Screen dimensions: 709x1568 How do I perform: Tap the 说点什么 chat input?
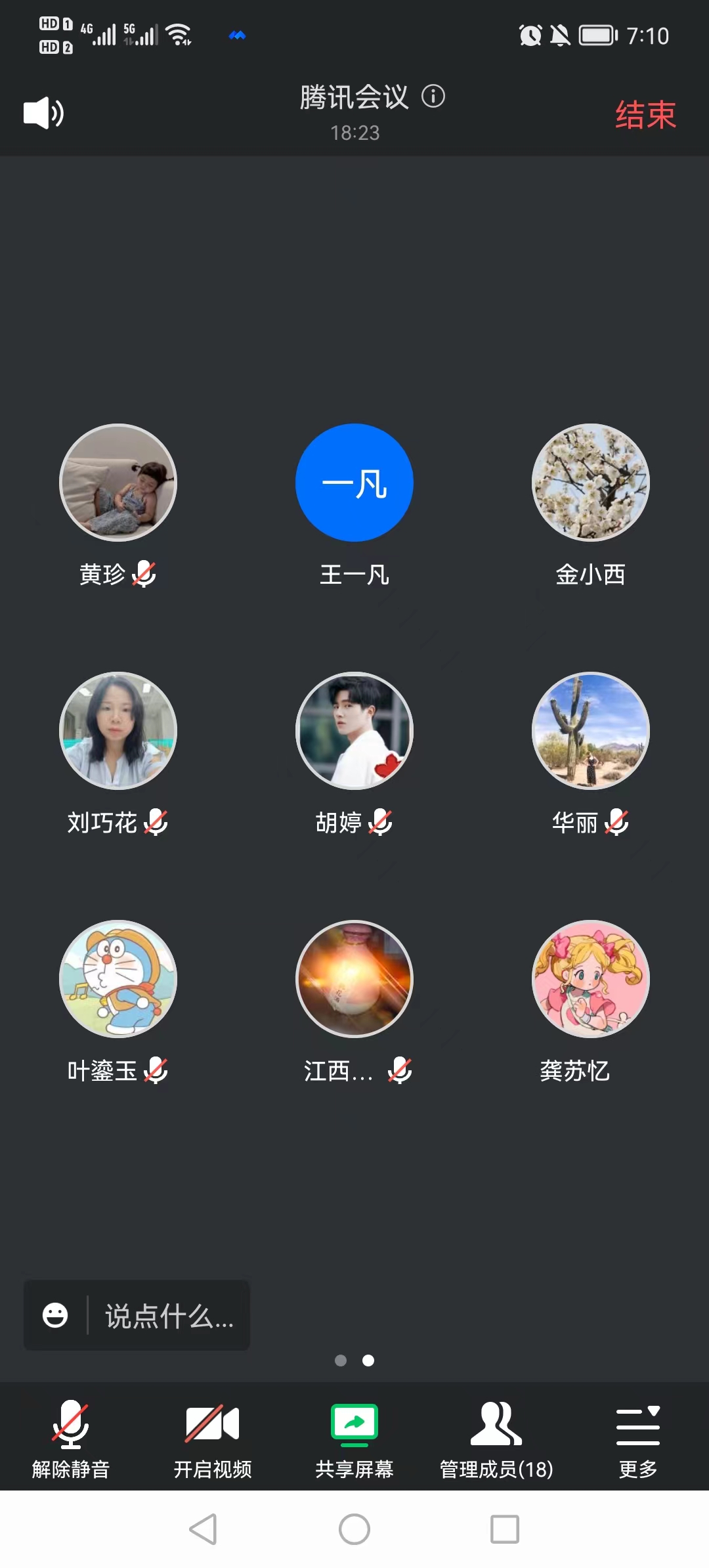click(x=169, y=1316)
